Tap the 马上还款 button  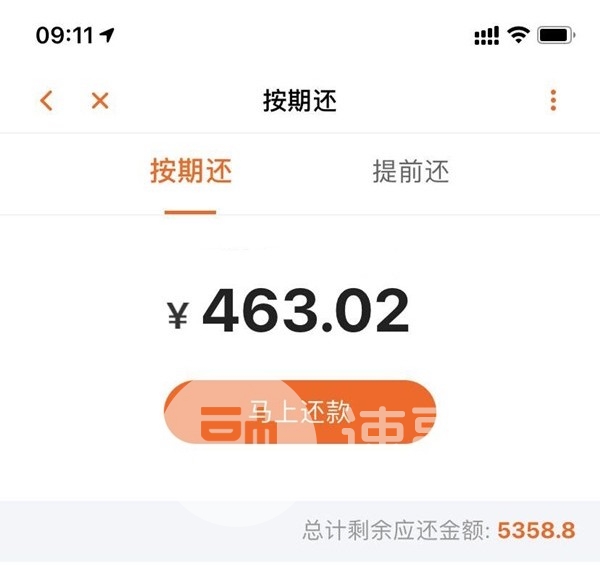pos(300,412)
